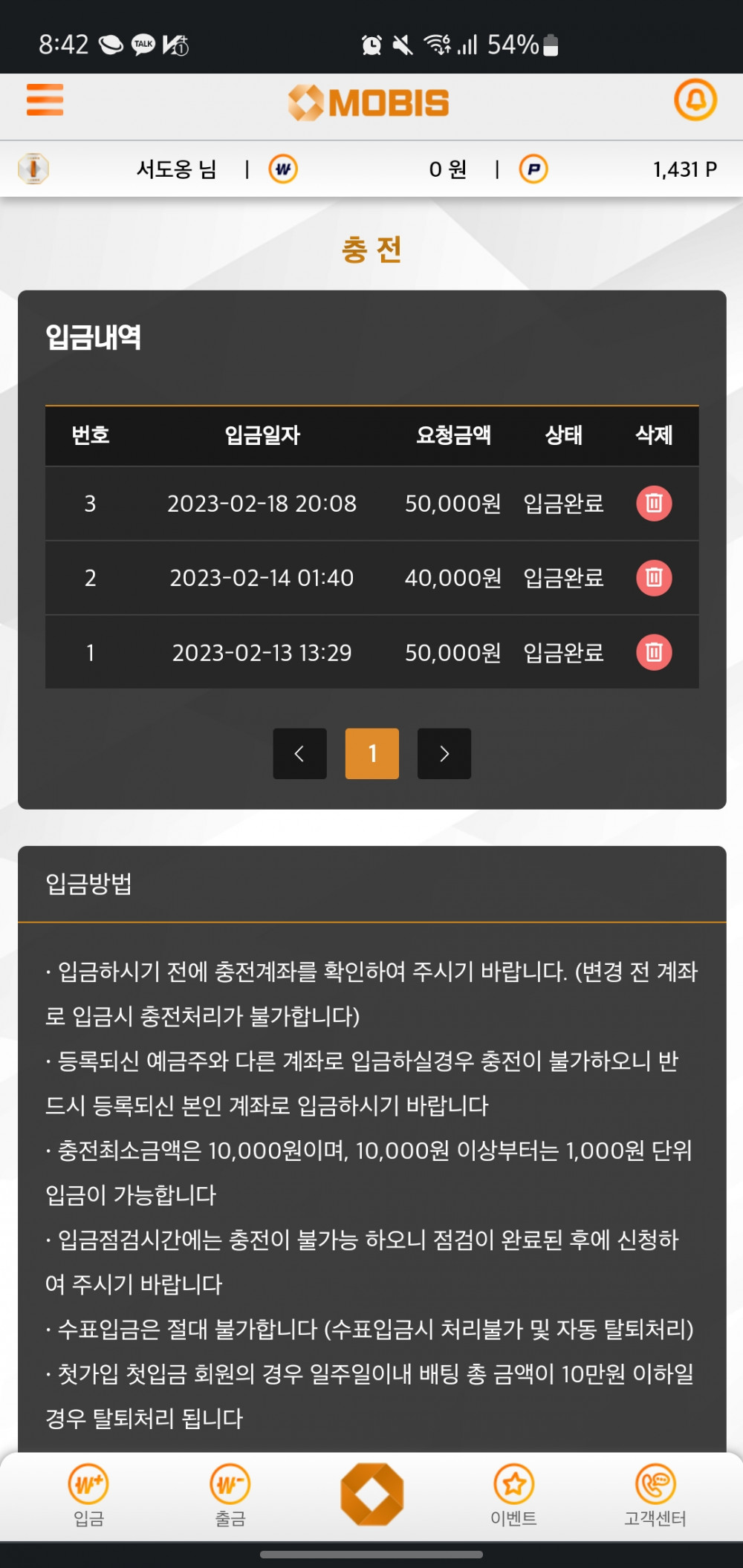Viewport: 743px width, 1568px height.
Task: Open the hamburger menu
Action: click(x=45, y=100)
